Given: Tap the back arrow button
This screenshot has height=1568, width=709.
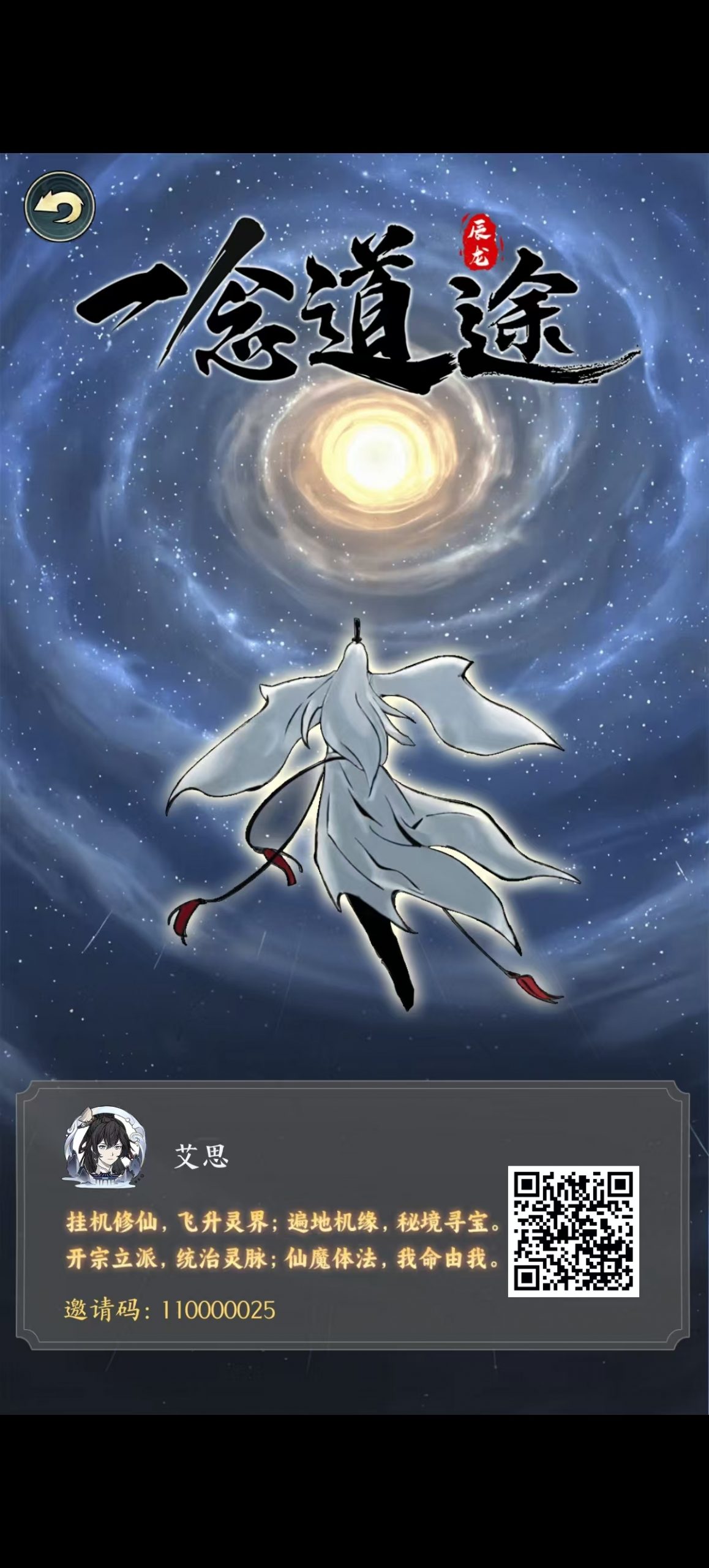Looking at the screenshot, I should (59, 206).
